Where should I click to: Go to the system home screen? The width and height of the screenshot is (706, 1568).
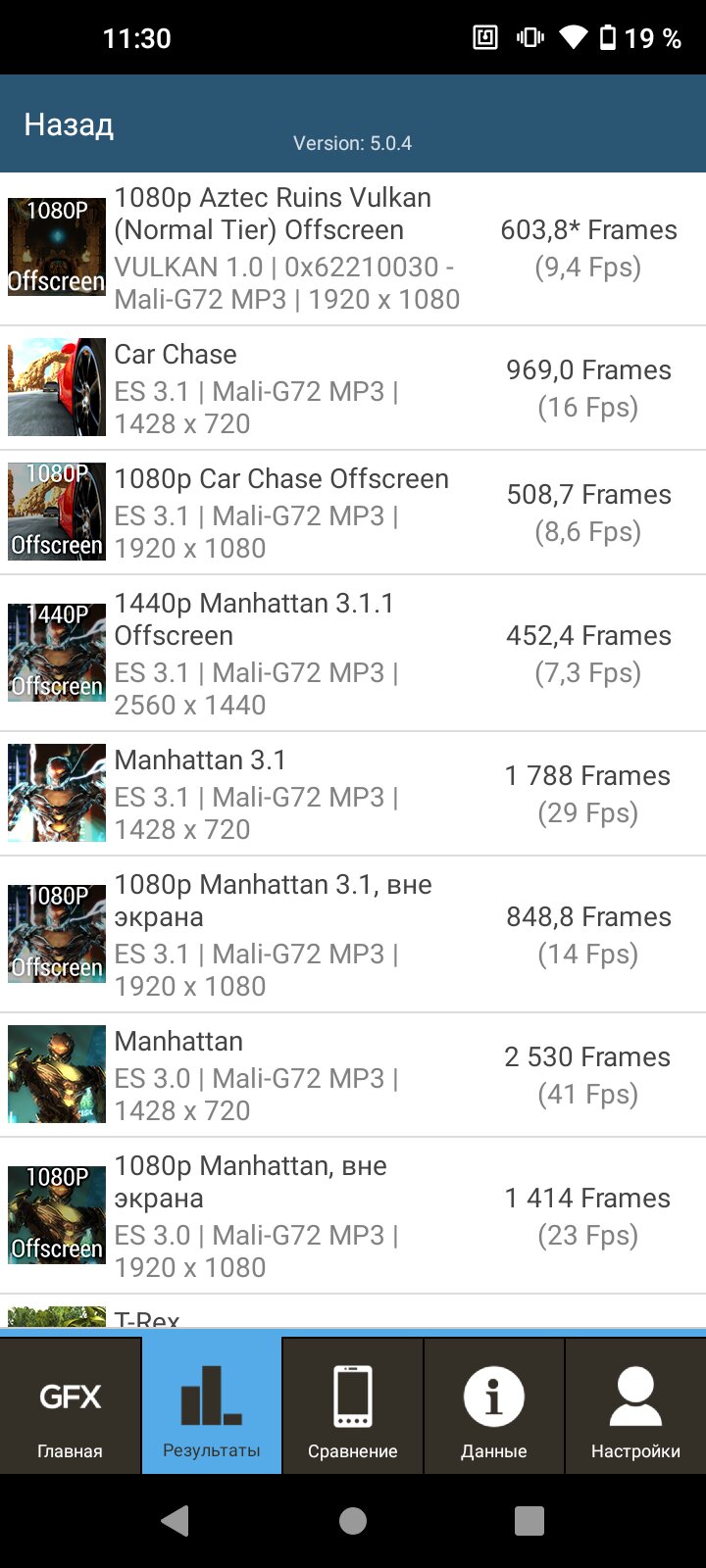[353, 1521]
